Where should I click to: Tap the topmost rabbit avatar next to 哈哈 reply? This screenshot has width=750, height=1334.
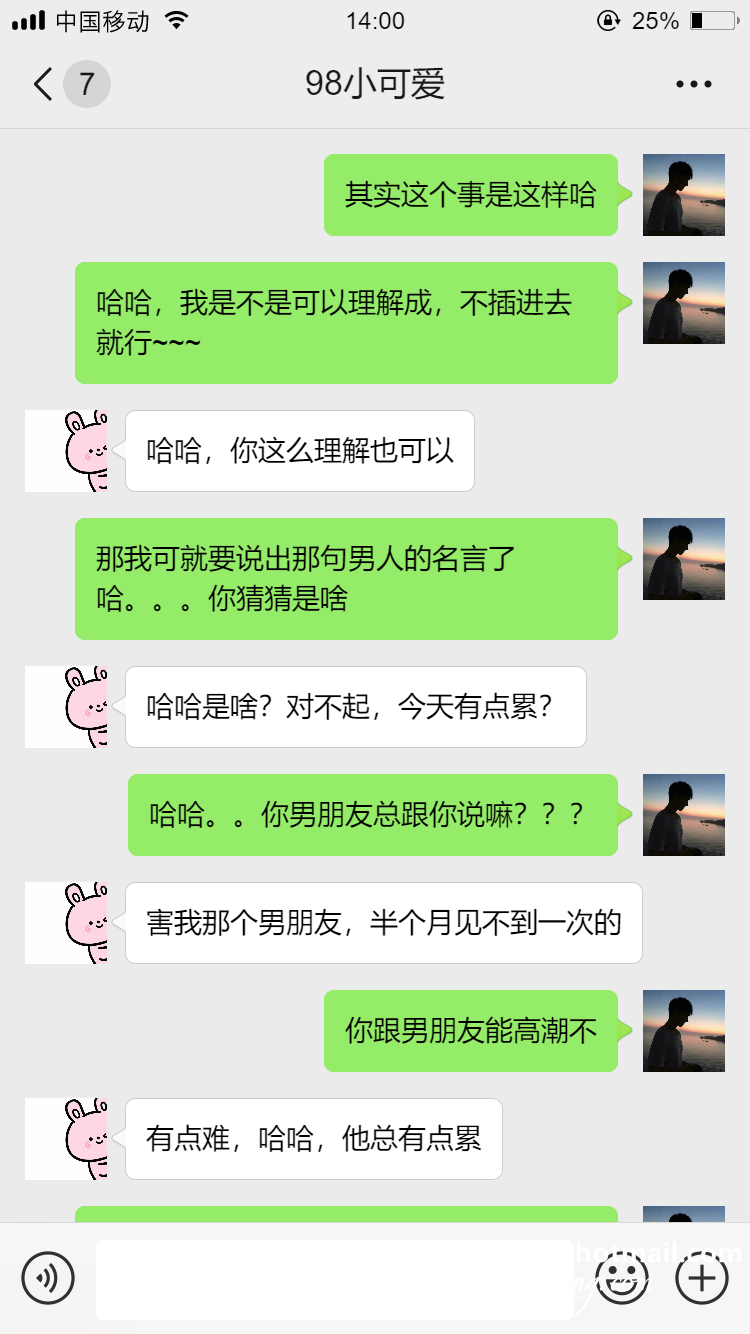click(x=67, y=451)
